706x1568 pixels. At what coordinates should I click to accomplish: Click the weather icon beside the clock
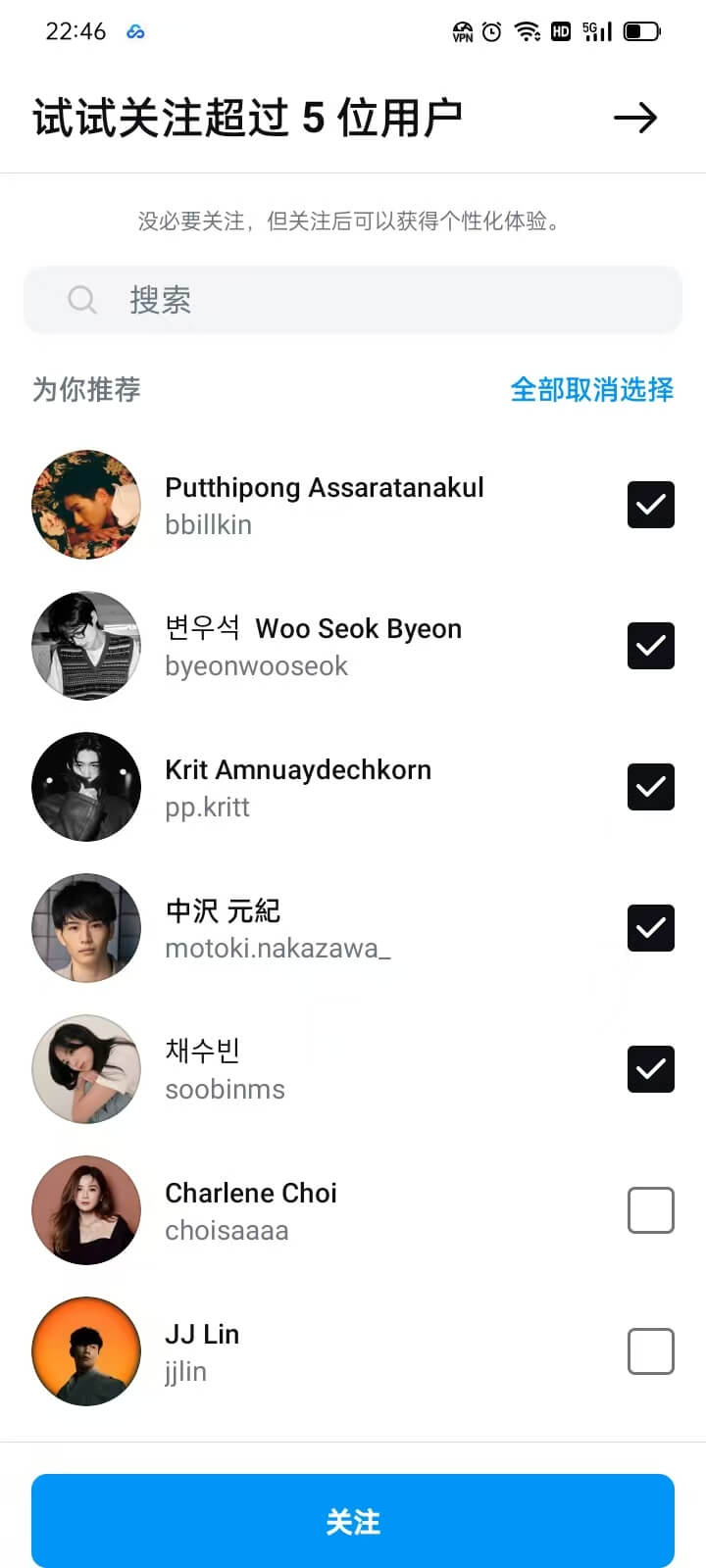point(135,31)
